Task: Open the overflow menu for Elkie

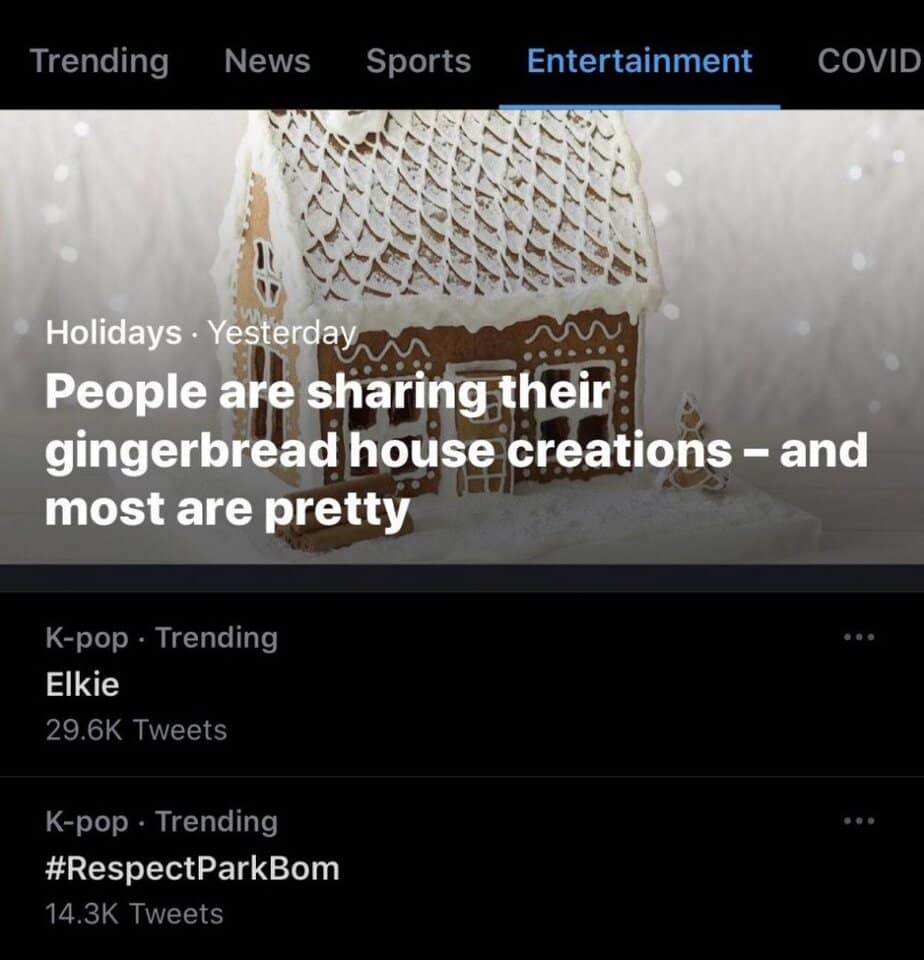Action: pos(858,637)
